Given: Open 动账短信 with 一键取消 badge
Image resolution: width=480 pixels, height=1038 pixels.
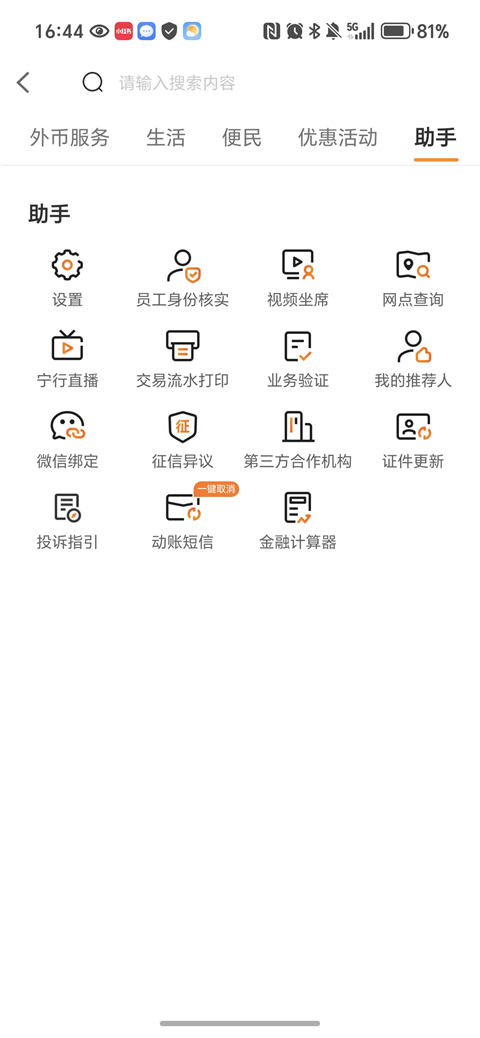Looking at the screenshot, I should coord(183,521).
